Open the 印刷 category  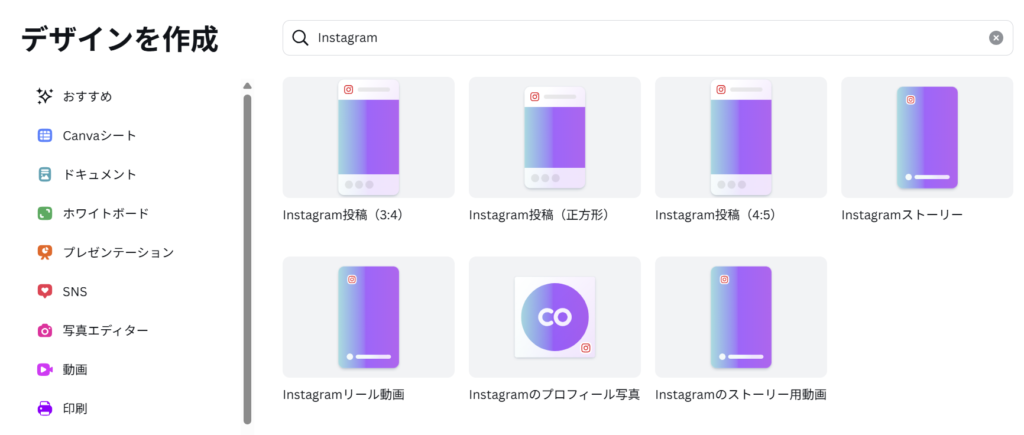coord(74,408)
